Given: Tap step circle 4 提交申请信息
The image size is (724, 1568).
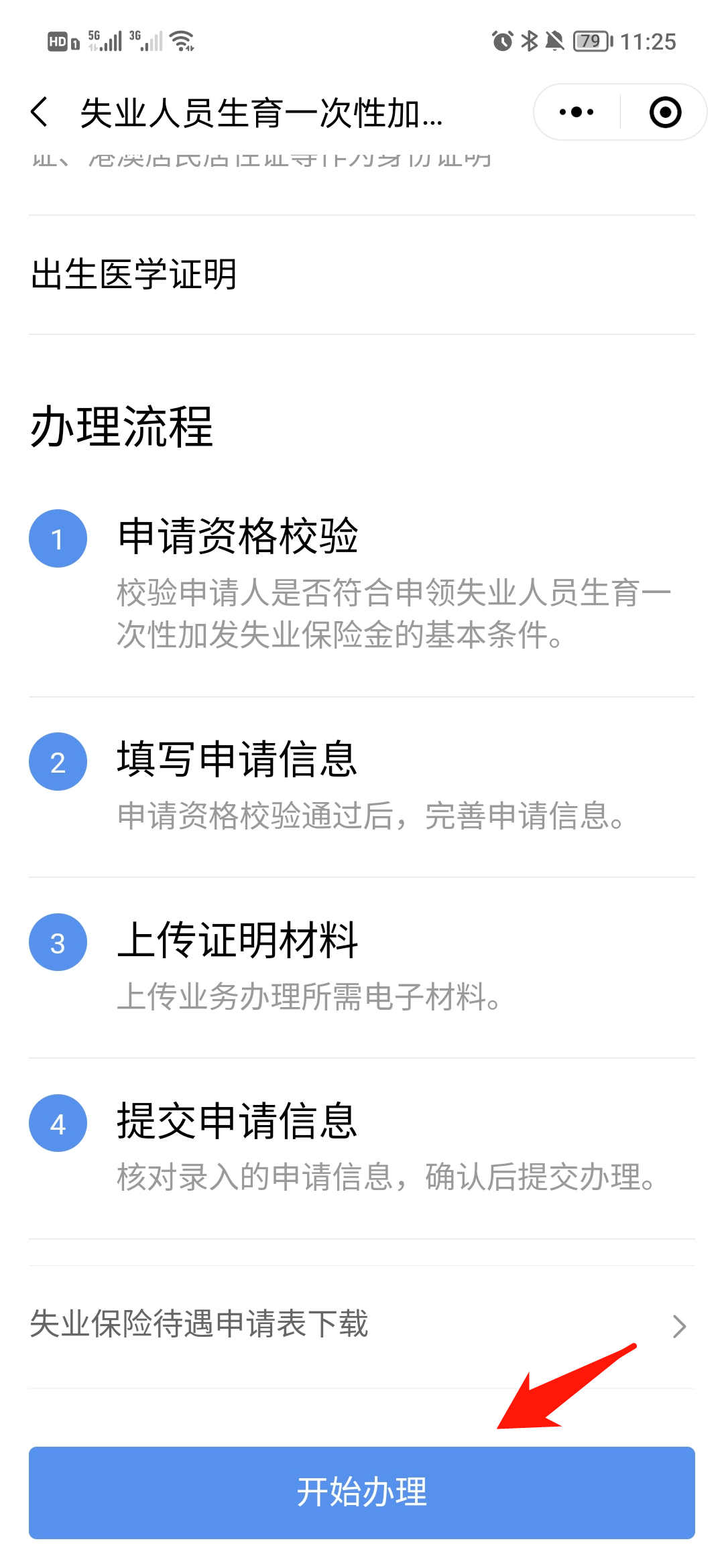Looking at the screenshot, I should tap(58, 1124).
